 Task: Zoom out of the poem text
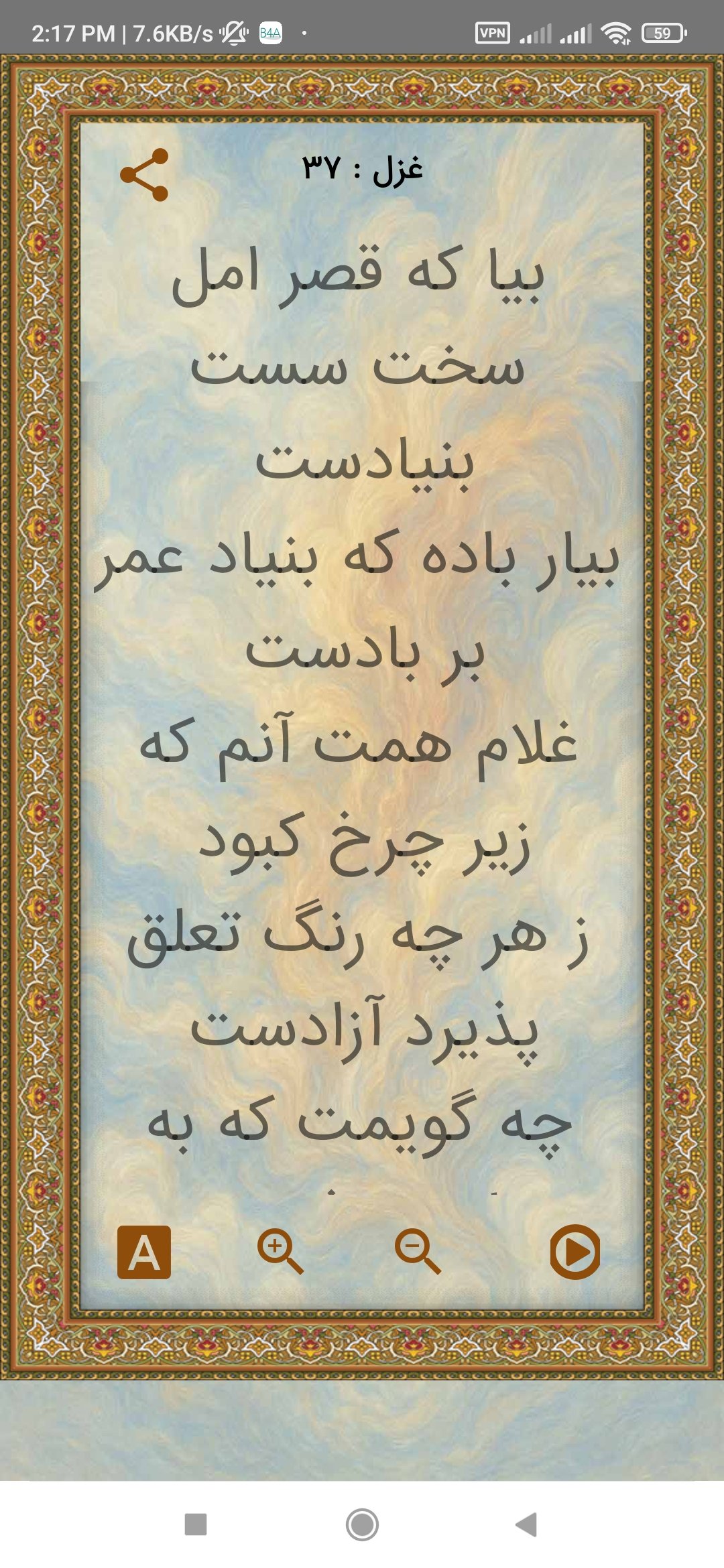(x=418, y=1251)
